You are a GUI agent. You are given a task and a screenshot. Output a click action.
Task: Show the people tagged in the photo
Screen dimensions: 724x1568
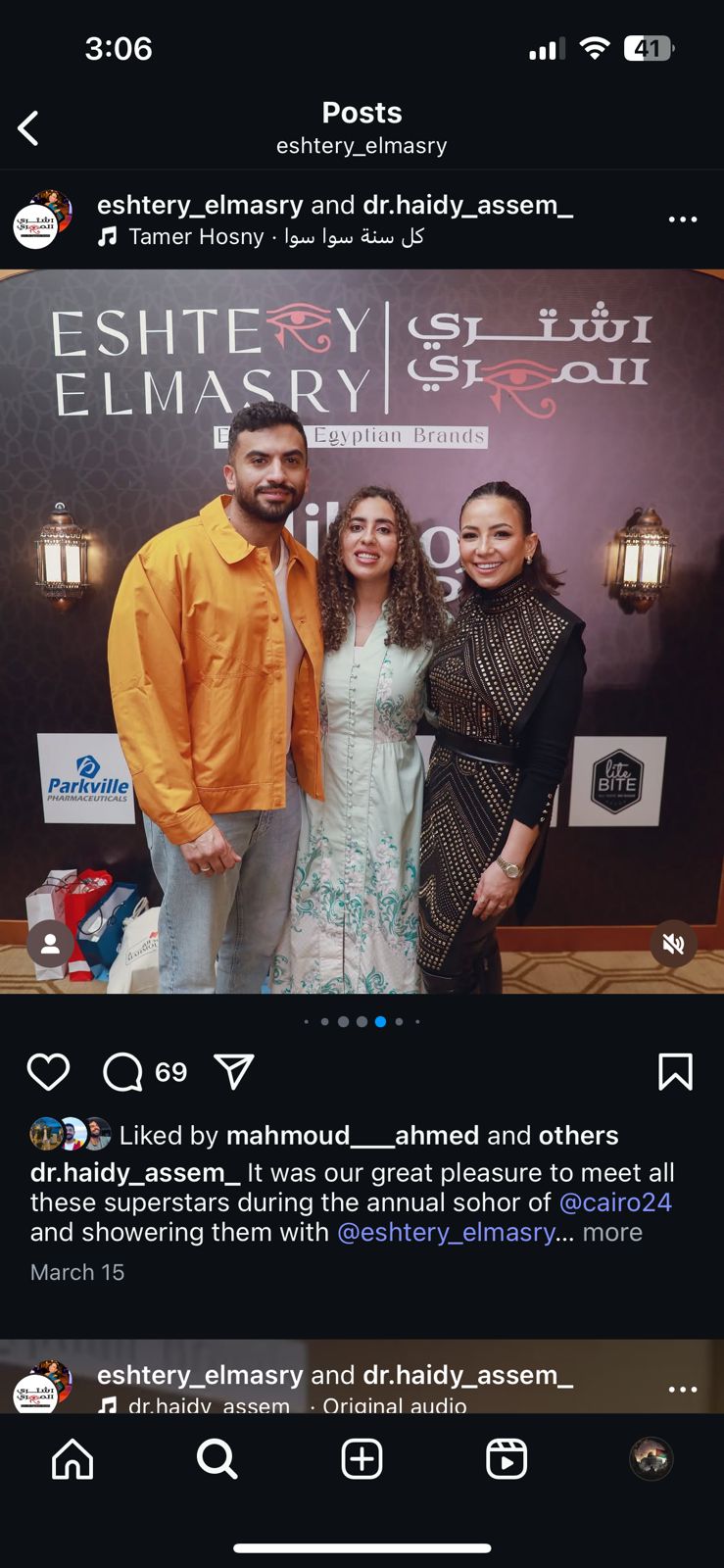click(50, 944)
